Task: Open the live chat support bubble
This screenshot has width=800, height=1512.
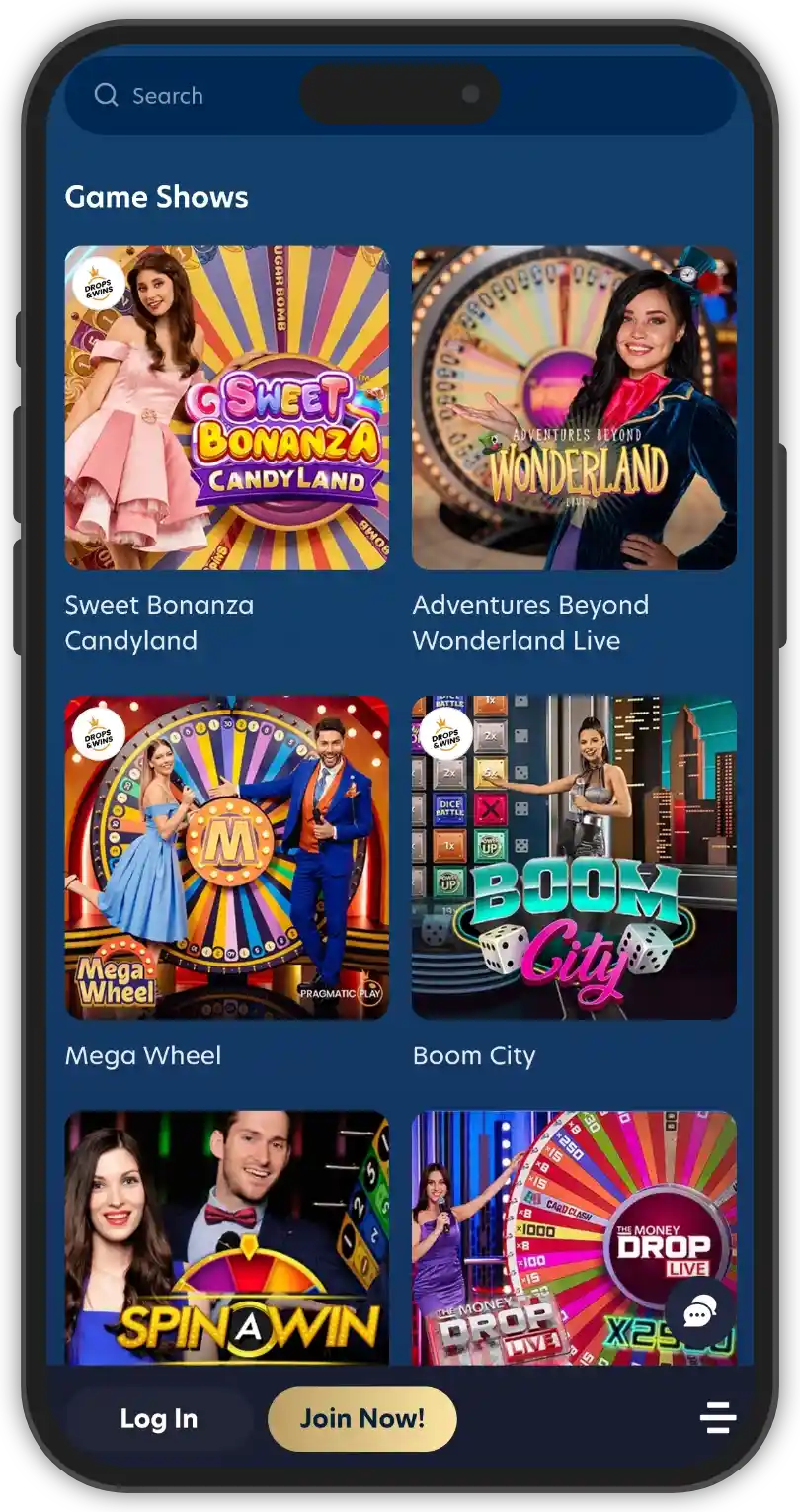Action: [x=699, y=1313]
